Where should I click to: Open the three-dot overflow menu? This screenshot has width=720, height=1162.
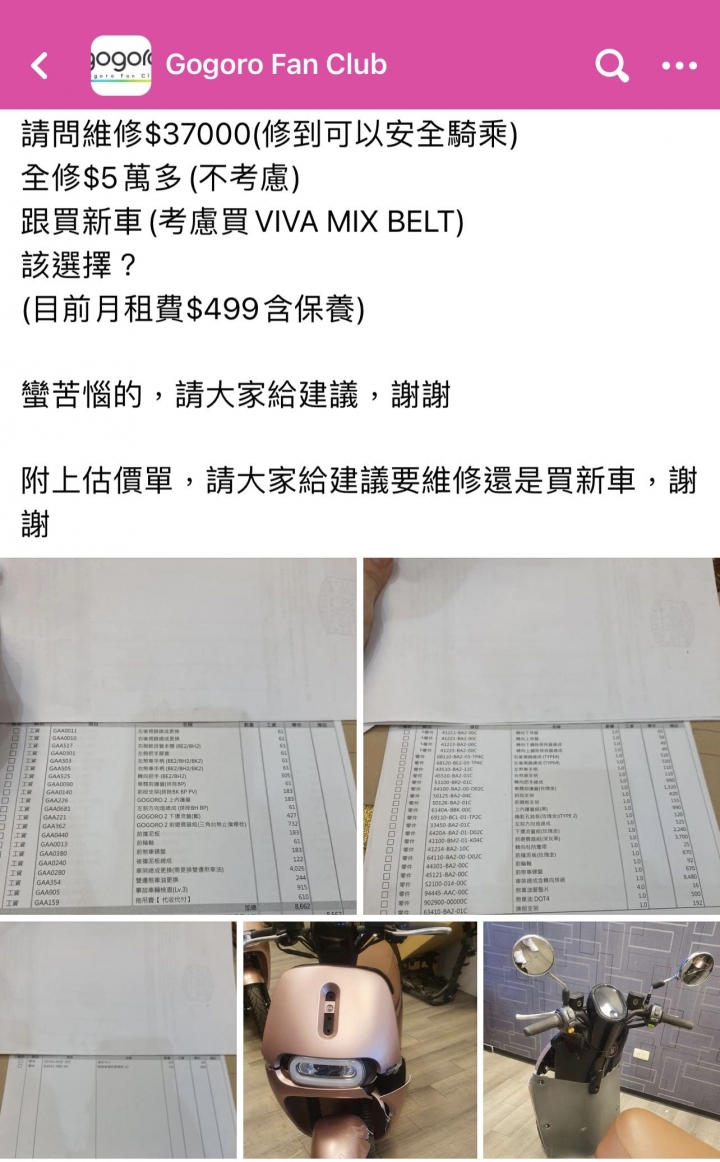[680, 66]
